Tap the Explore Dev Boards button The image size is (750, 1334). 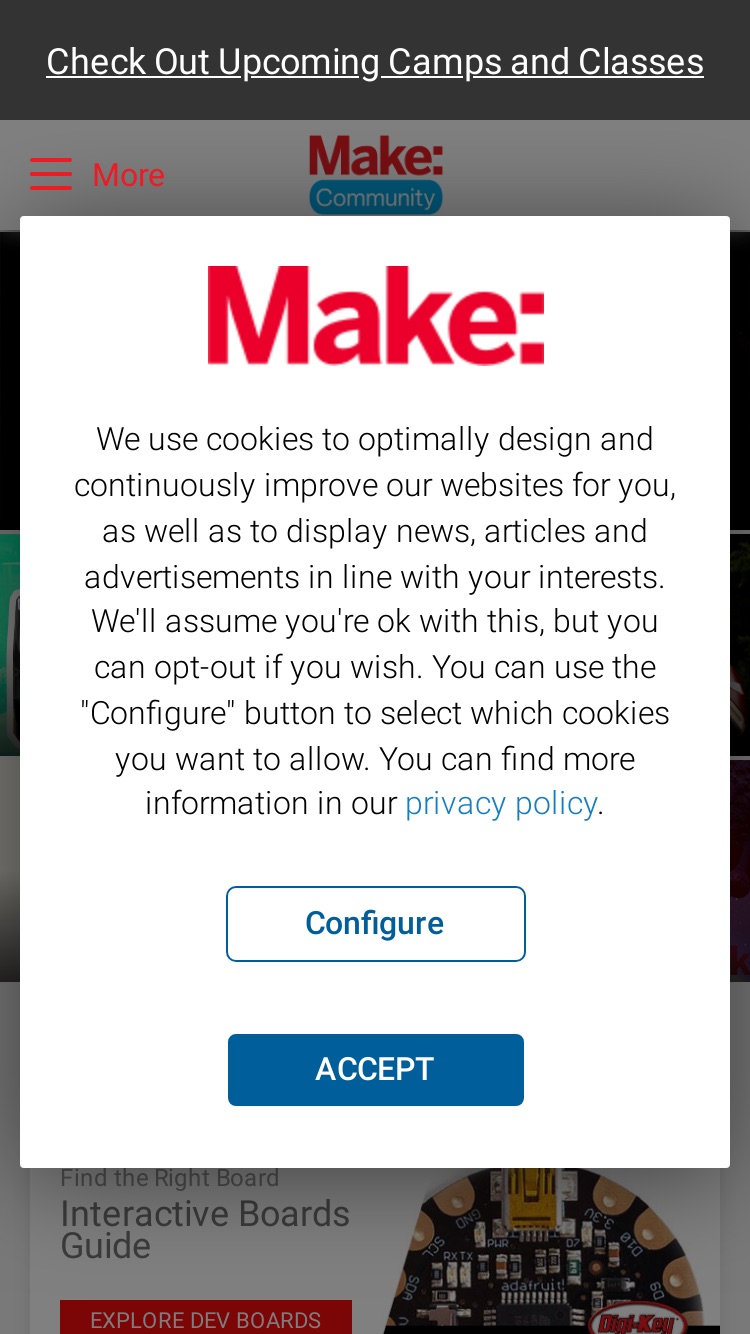[x=206, y=1318]
